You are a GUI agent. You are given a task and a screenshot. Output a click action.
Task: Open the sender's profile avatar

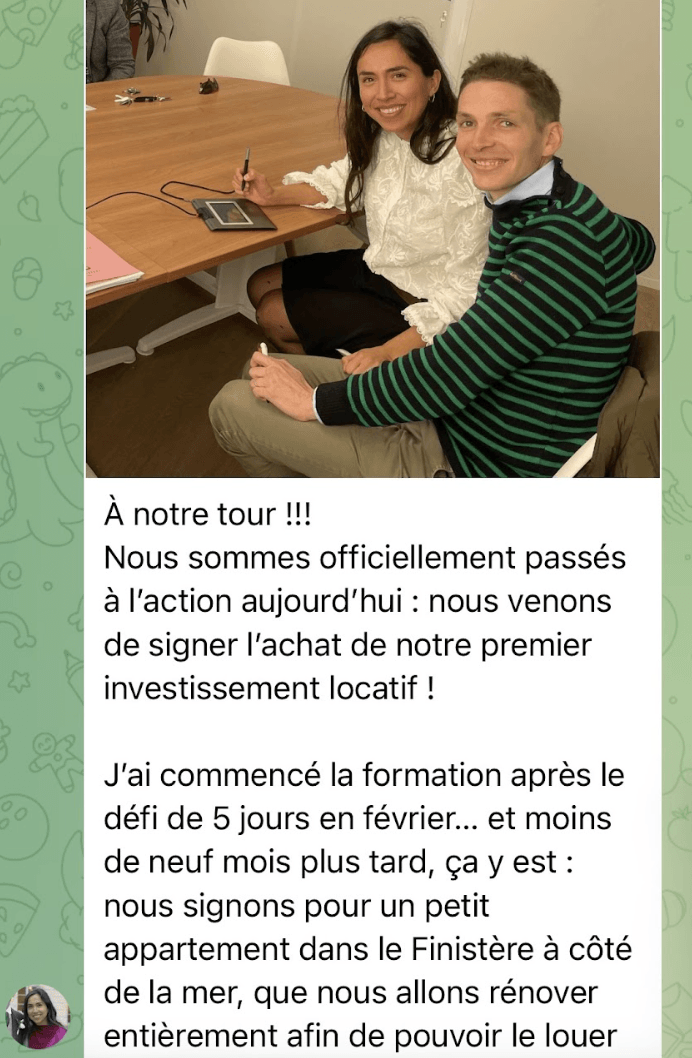pyautogui.click(x=38, y=1016)
